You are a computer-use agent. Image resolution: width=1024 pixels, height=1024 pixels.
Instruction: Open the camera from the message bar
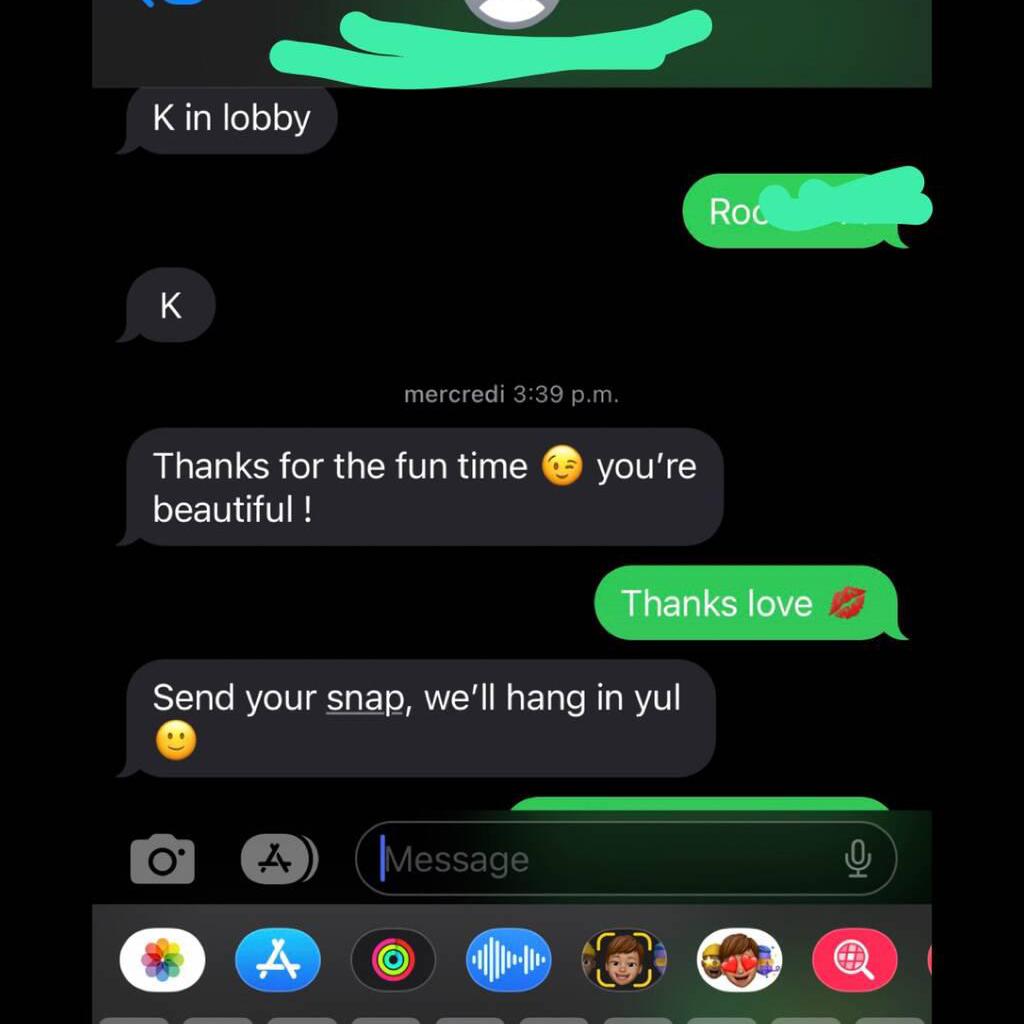pyautogui.click(x=162, y=860)
